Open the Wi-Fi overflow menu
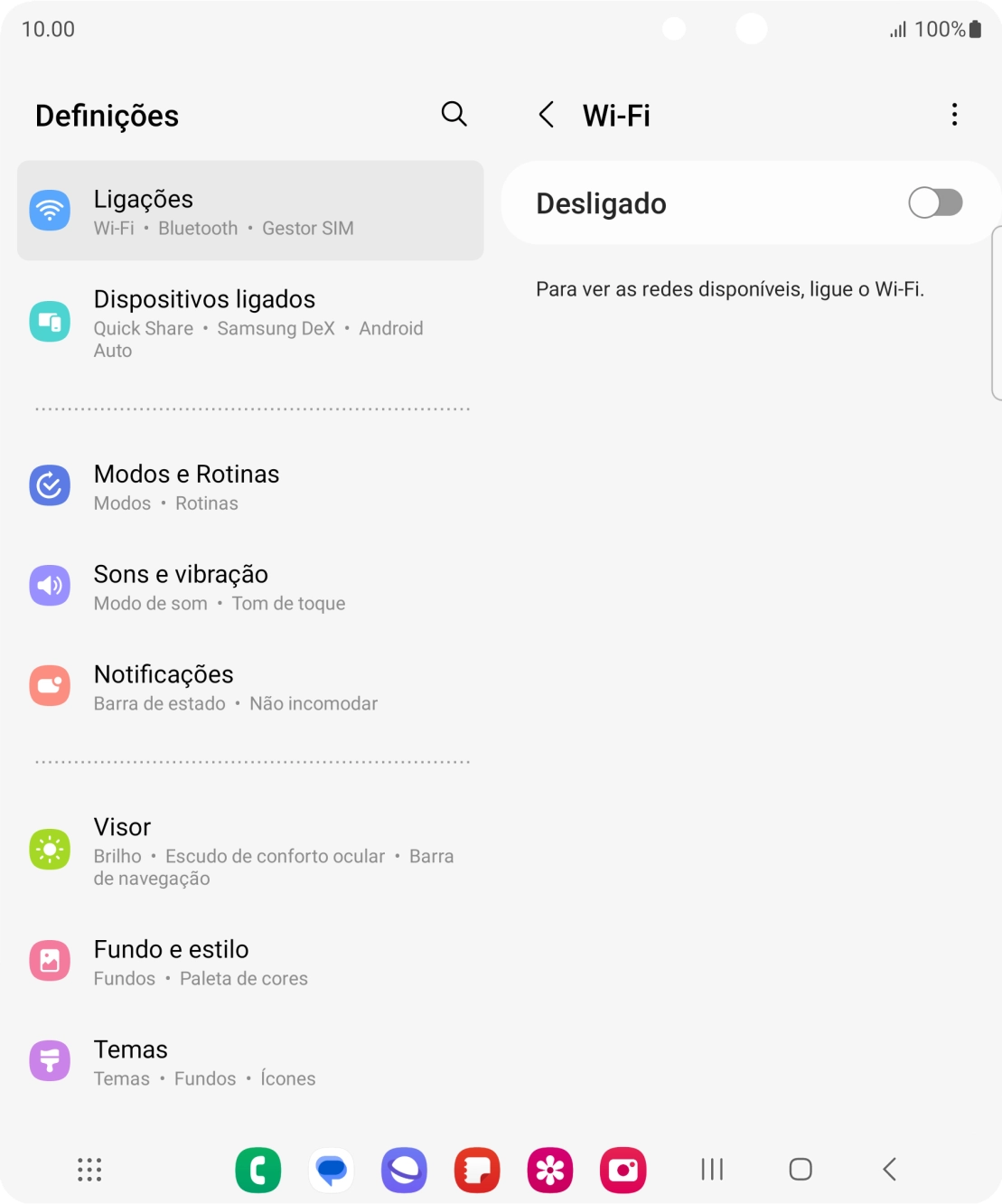Screen dimensions: 1002x1204 [x=954, y=115]
